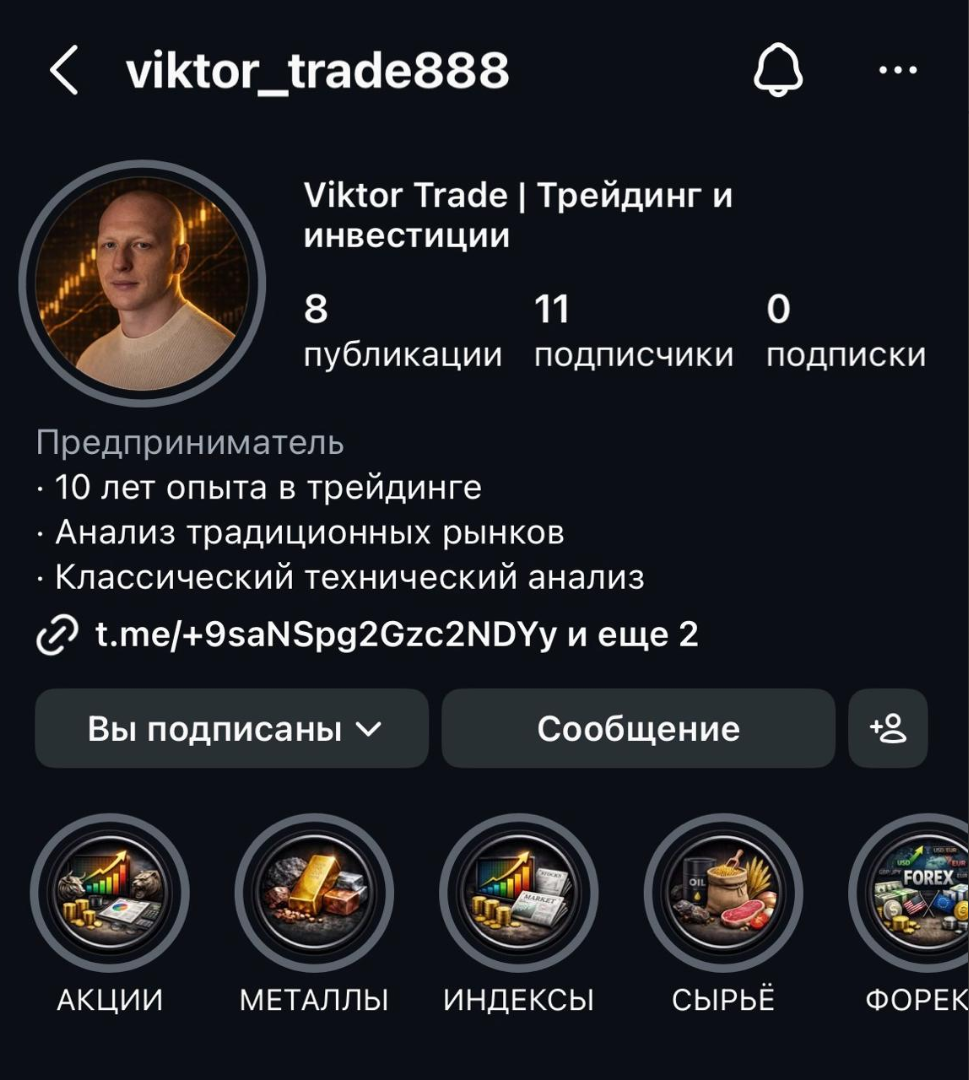Open the notifications bell for viktor_trade888
Image resolution: width=969 pixels, height=1080 pixels.
pyautogui.click(x=778, y=72)
